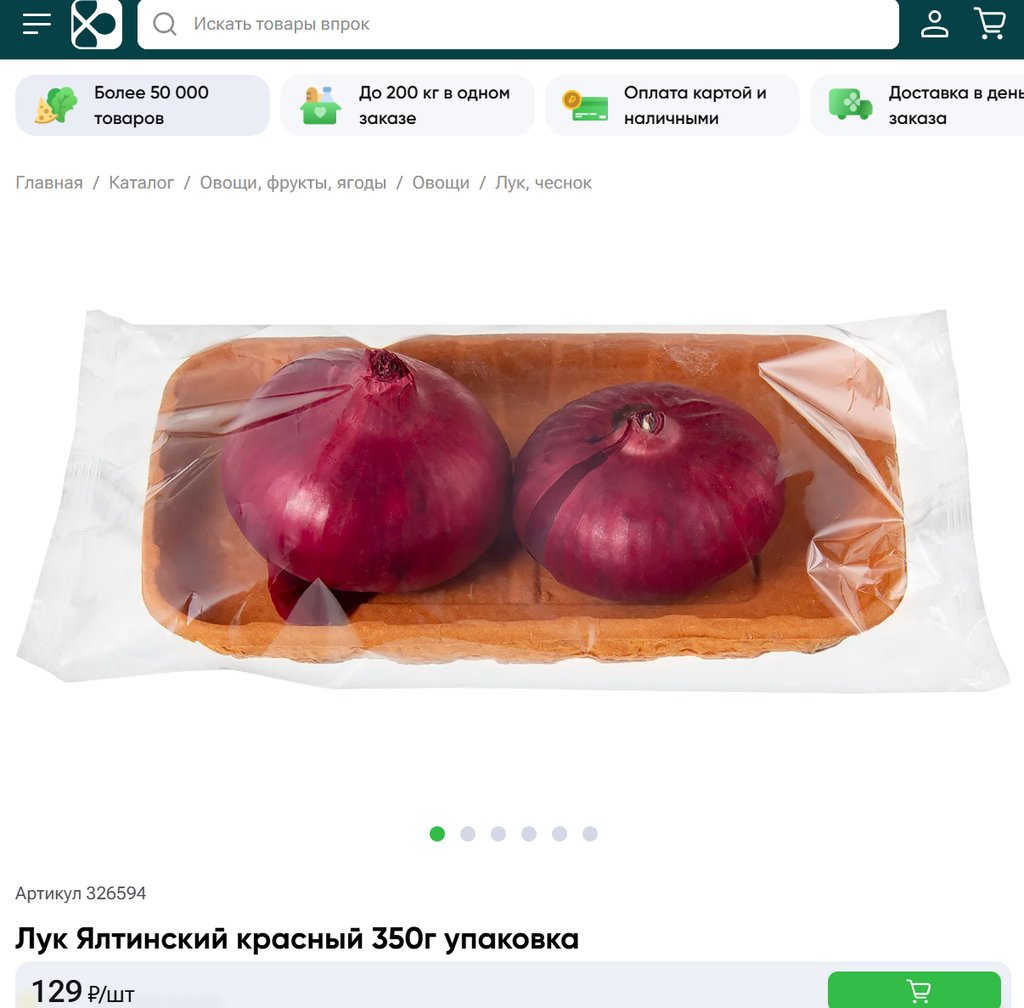Open the onion product photo

512,500
